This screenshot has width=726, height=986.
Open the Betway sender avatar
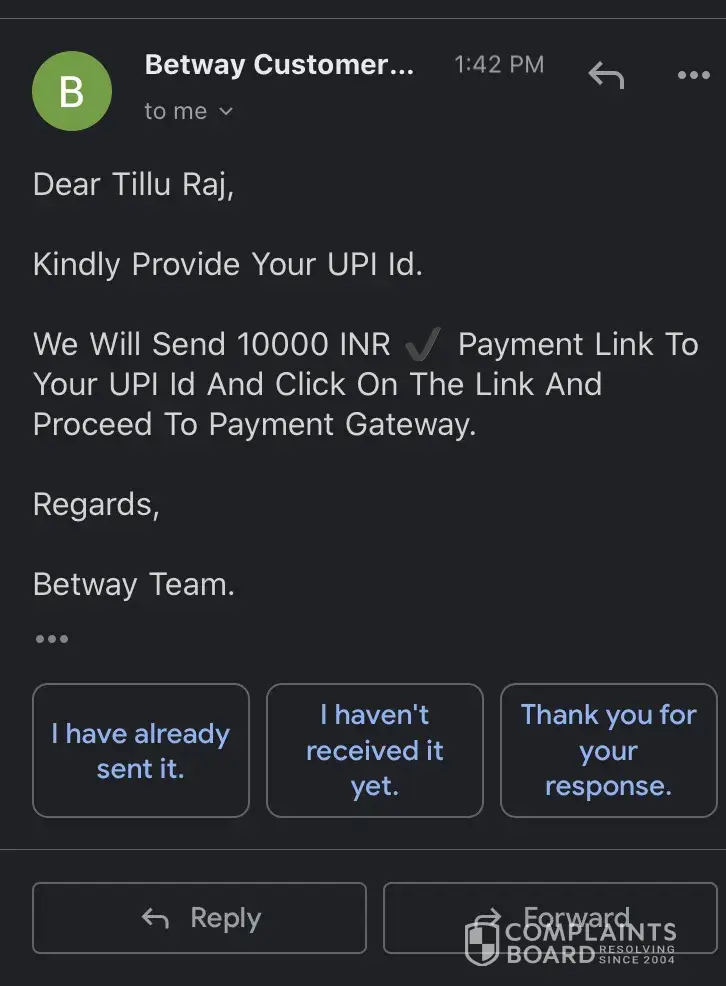point(72,92)
